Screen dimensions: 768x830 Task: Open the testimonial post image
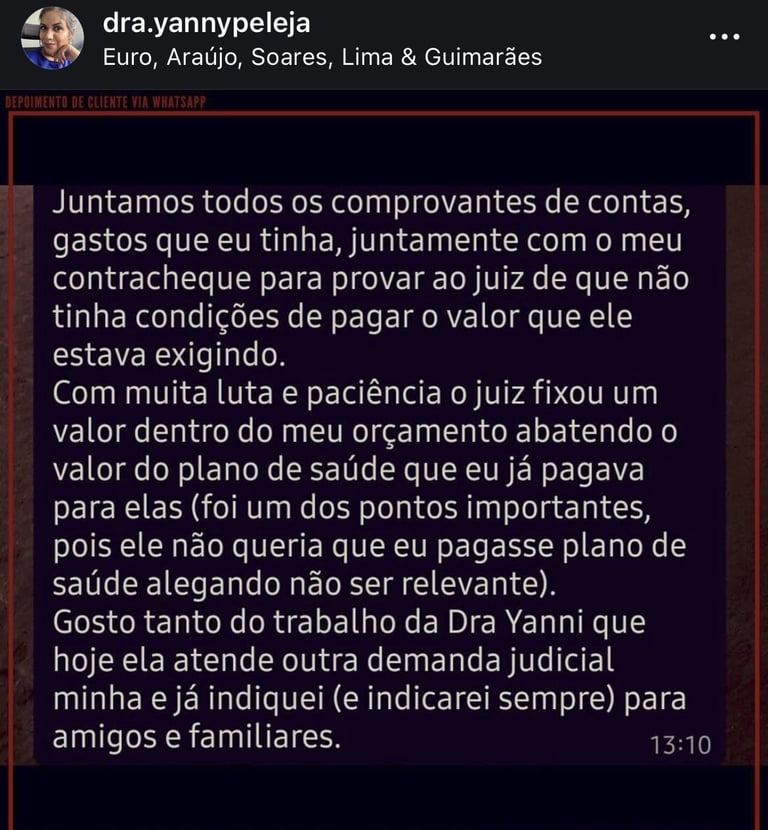pyautogui.click(x=384, y=460)
